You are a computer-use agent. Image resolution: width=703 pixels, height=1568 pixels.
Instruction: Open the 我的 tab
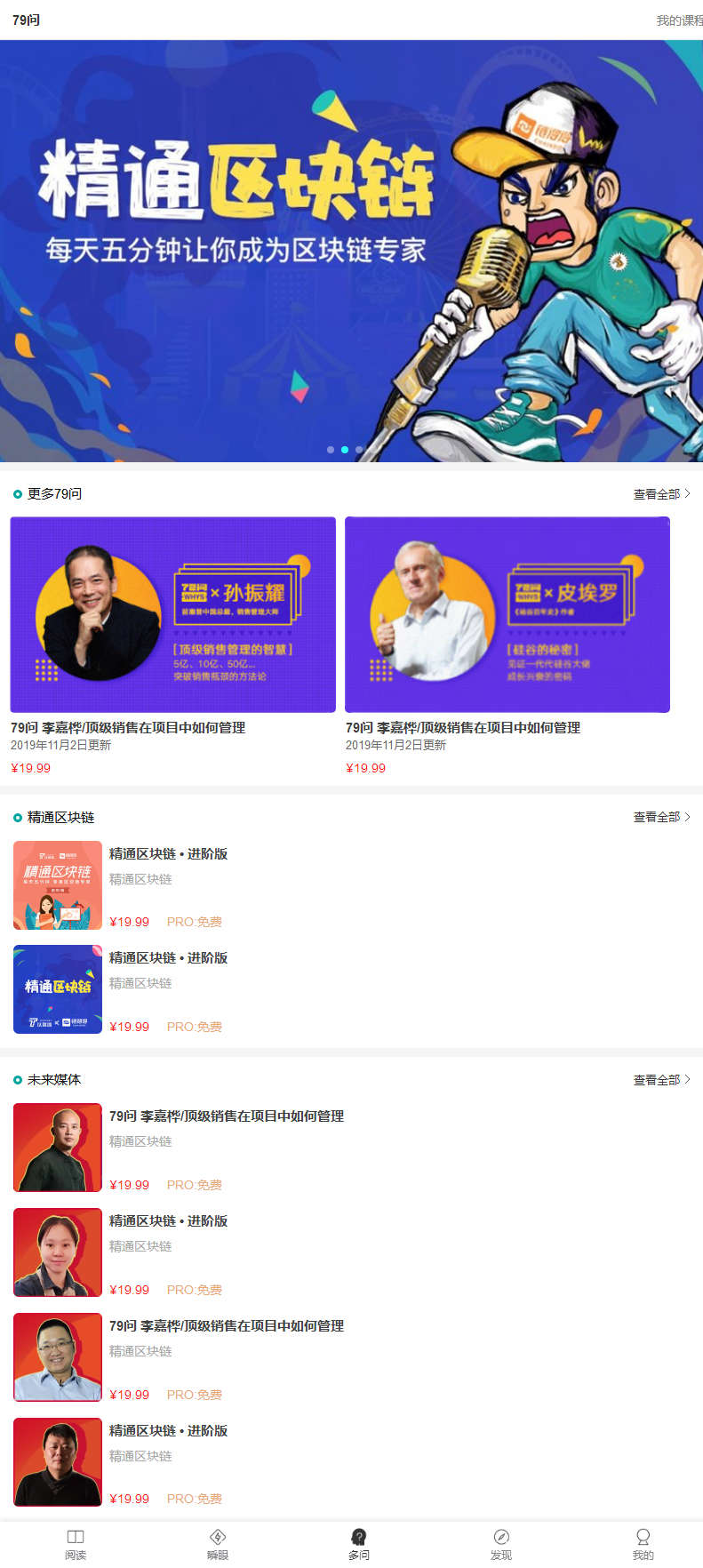pyautogui.click(x=643, y=1544)
